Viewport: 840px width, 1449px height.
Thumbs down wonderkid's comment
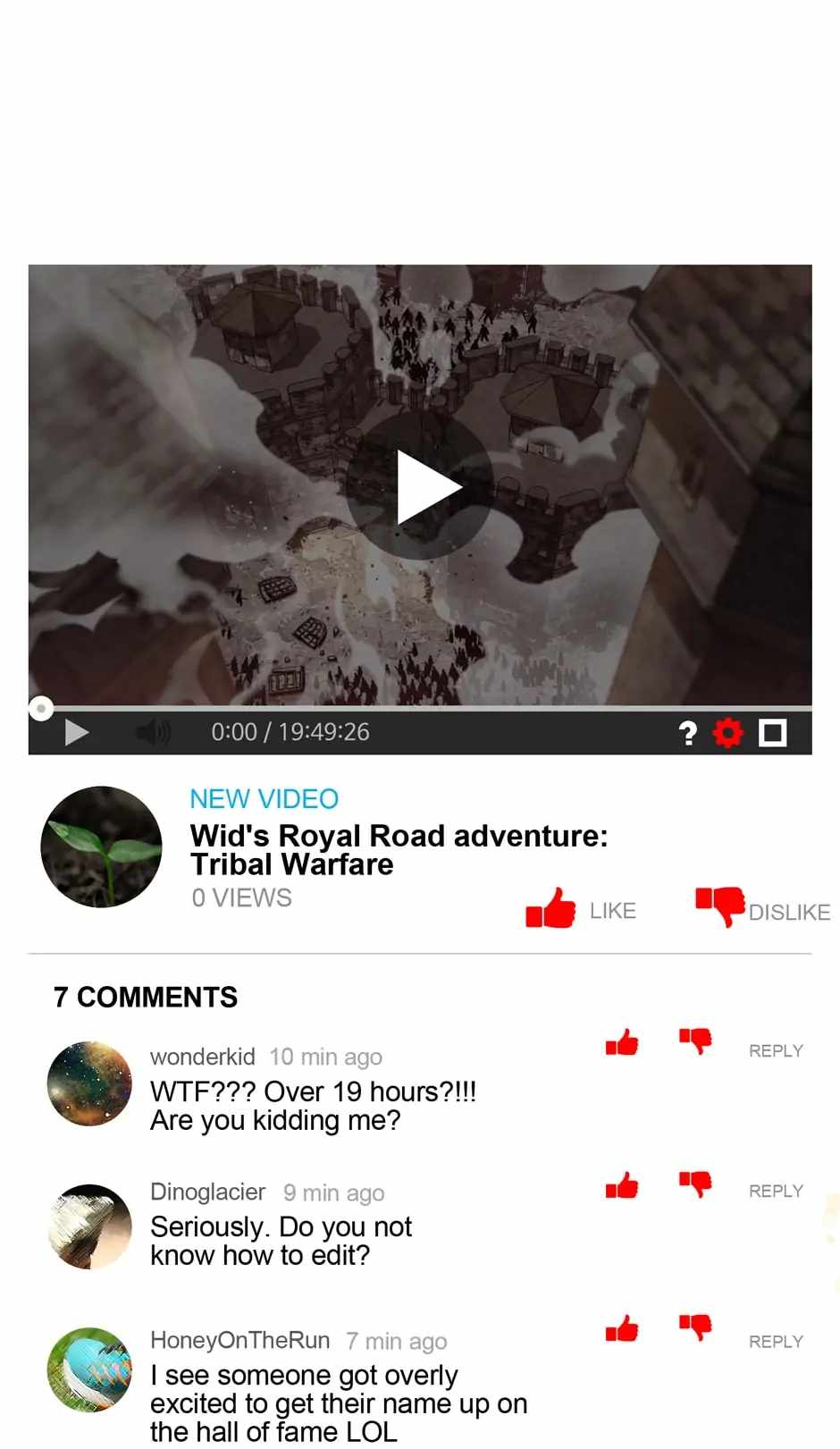695,1041
